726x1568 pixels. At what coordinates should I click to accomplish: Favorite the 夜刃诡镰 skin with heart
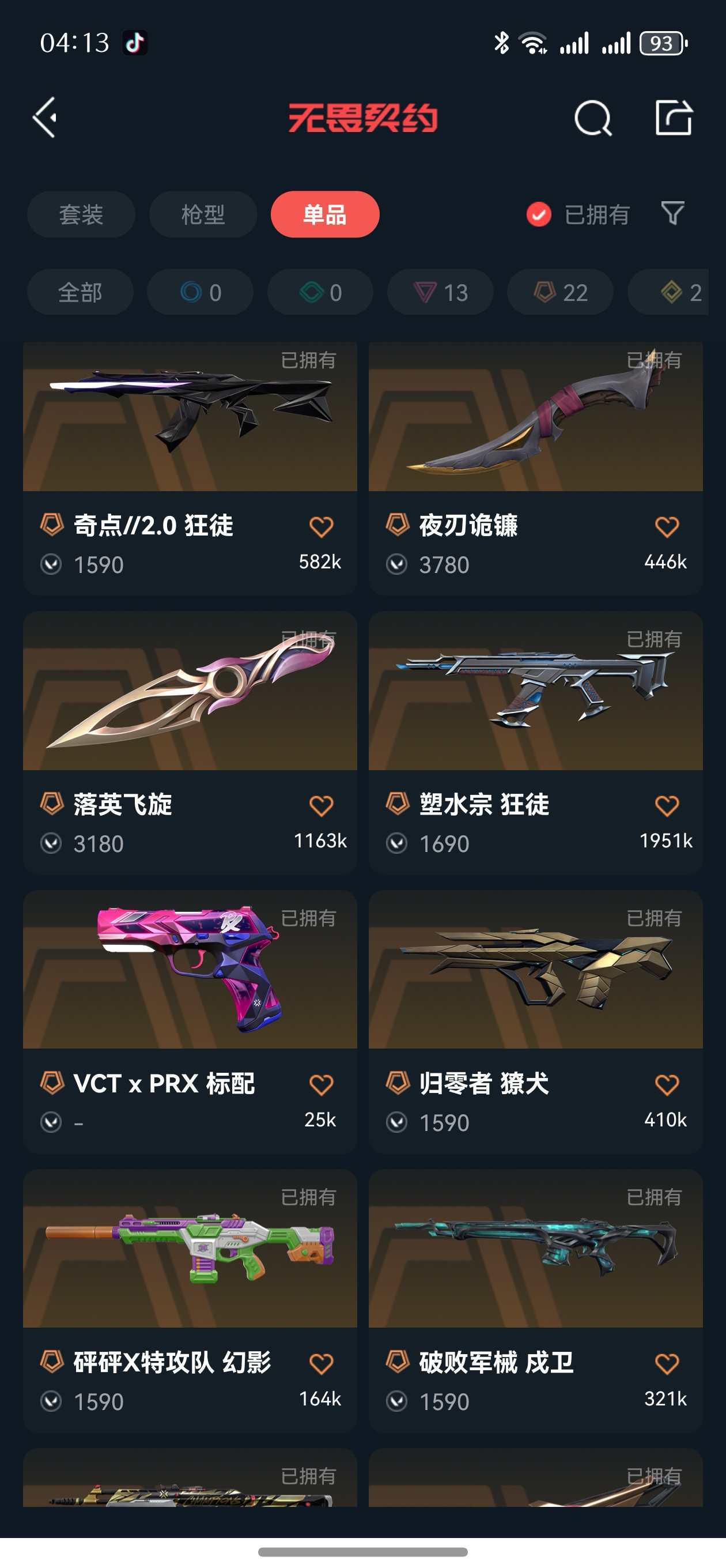666,526
